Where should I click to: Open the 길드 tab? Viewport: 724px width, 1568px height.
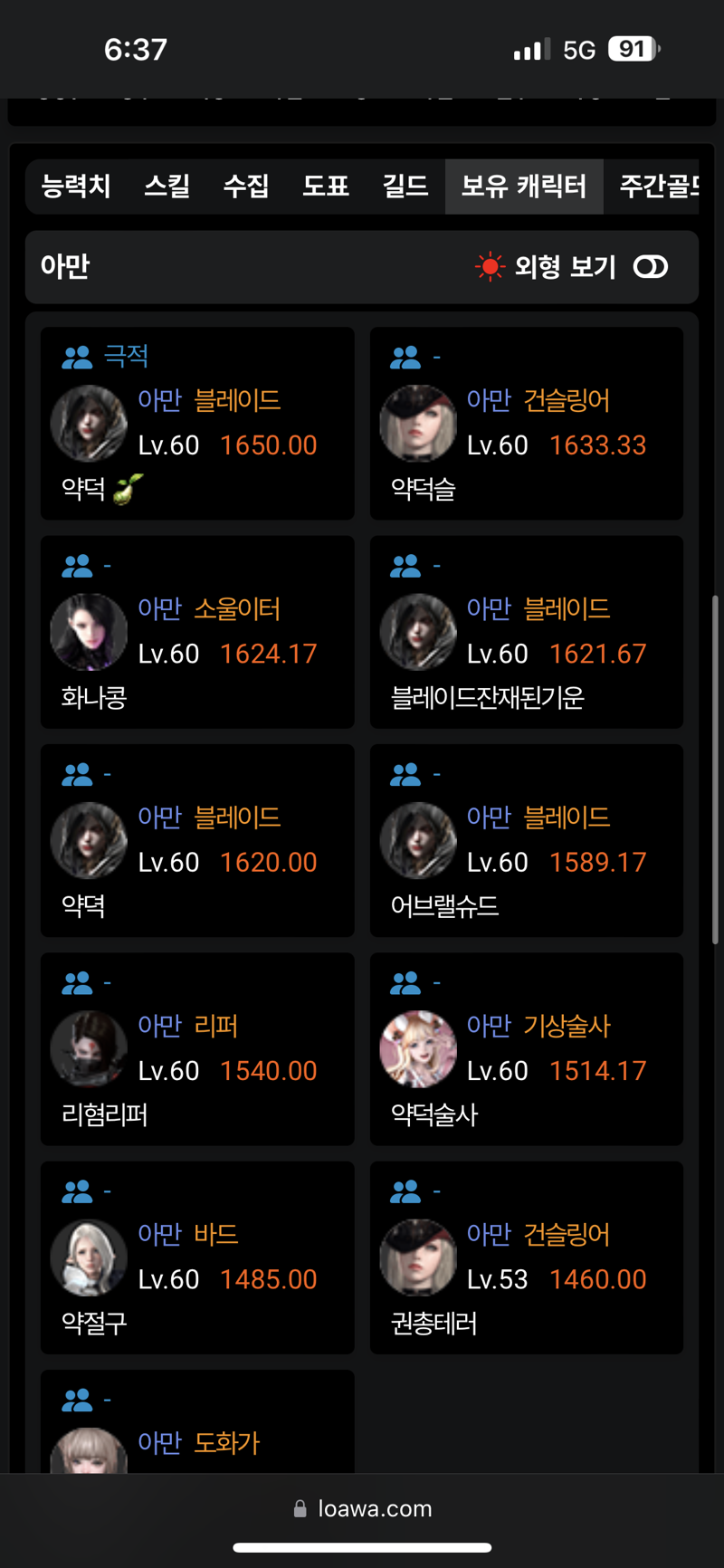click(405, 186)
